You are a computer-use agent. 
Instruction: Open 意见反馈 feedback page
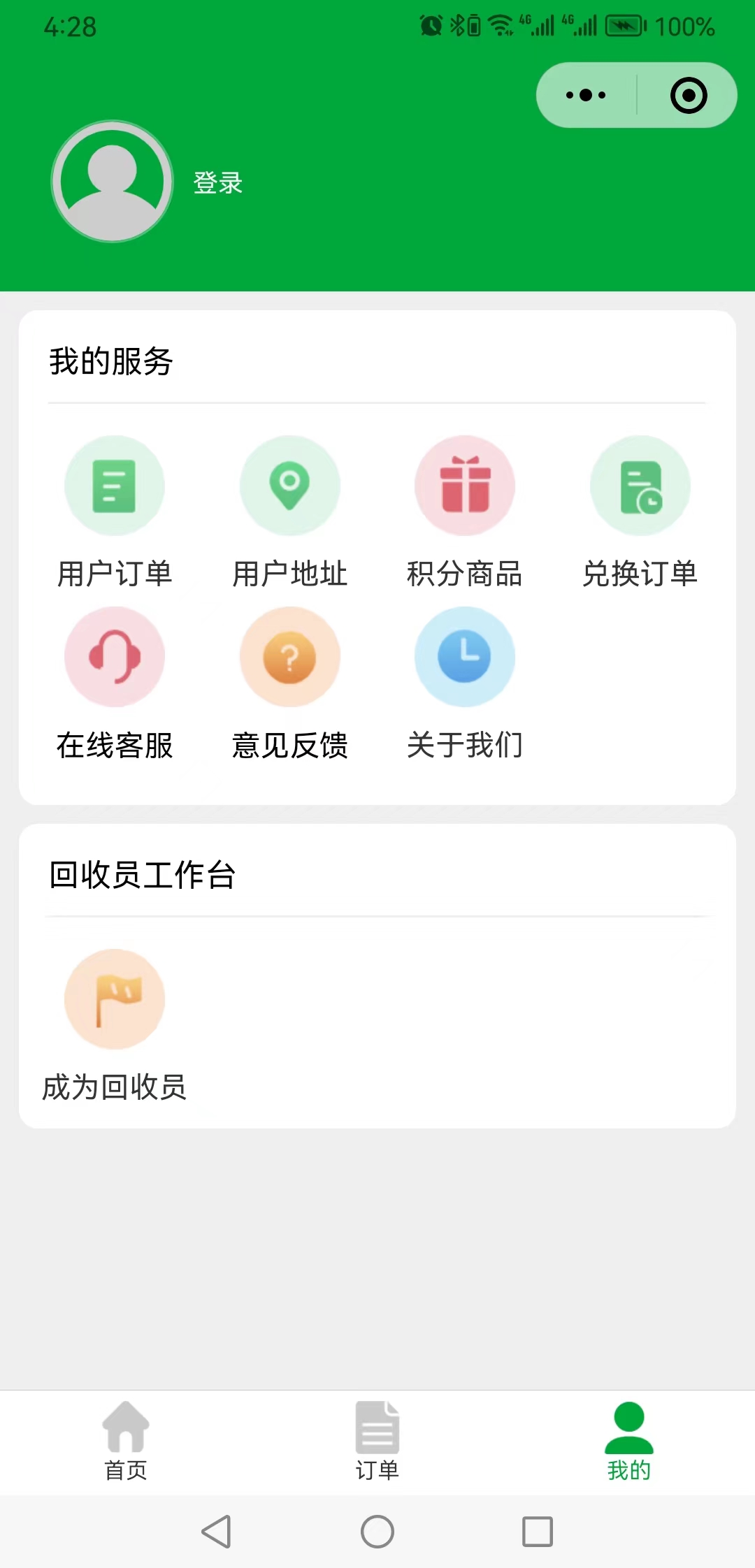click(289, 658)
